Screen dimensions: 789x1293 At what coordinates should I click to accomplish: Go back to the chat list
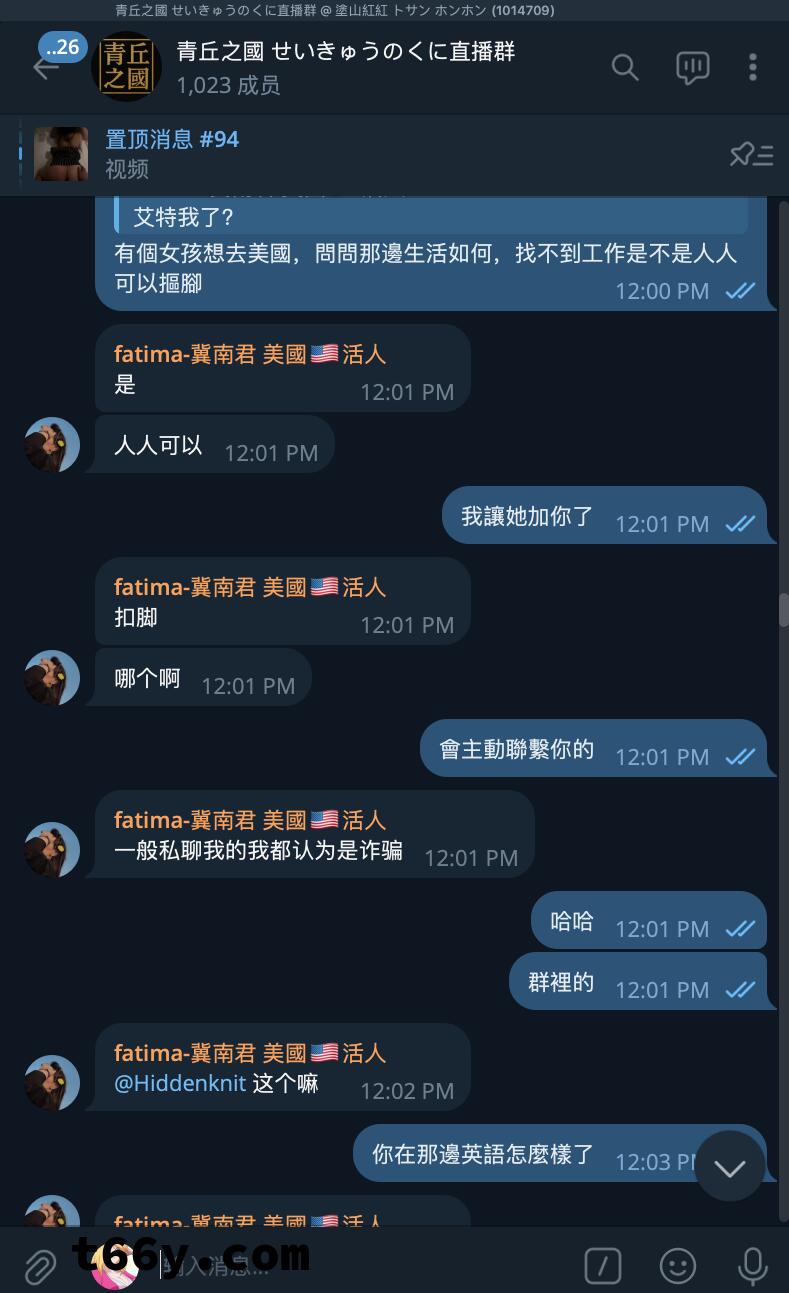[x=45, y=68]
